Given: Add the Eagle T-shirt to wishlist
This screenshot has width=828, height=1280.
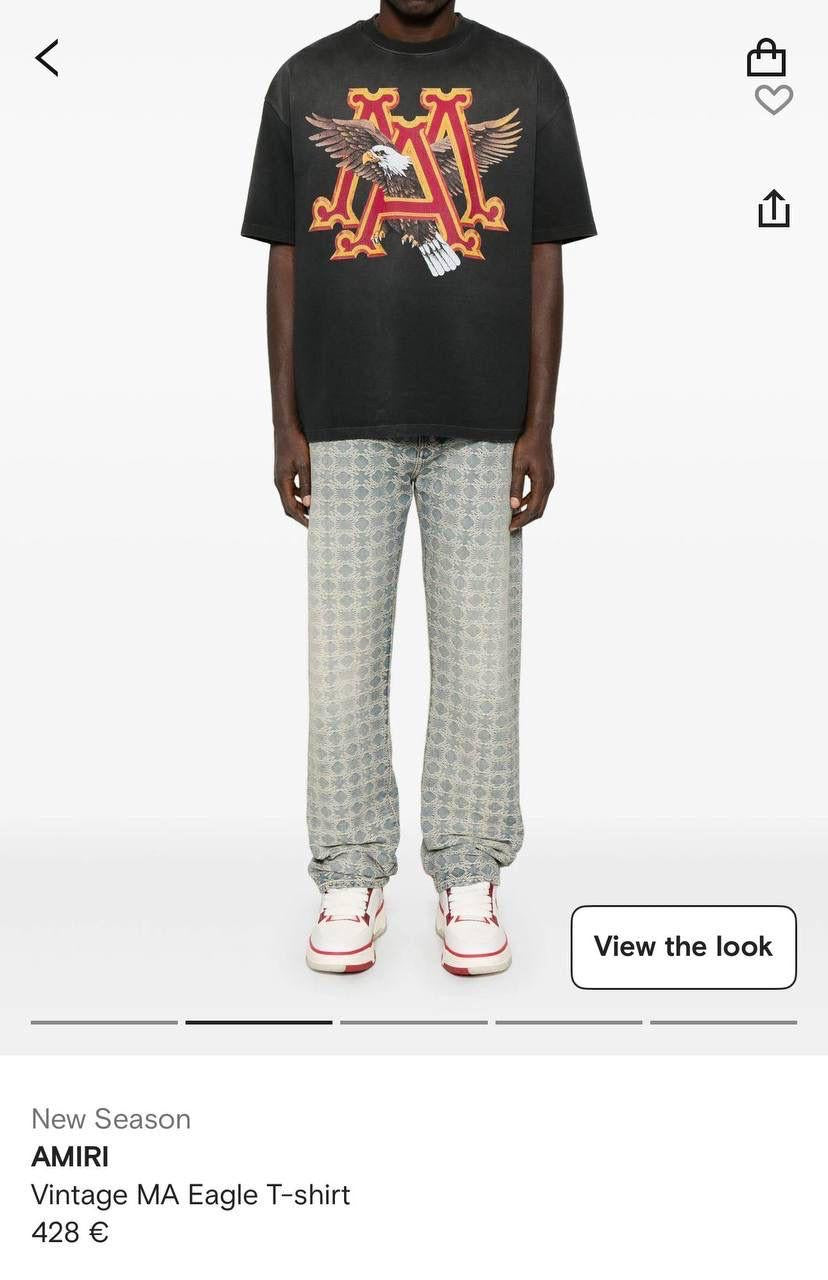Looking at the screenshot, I should click(773, 100).
